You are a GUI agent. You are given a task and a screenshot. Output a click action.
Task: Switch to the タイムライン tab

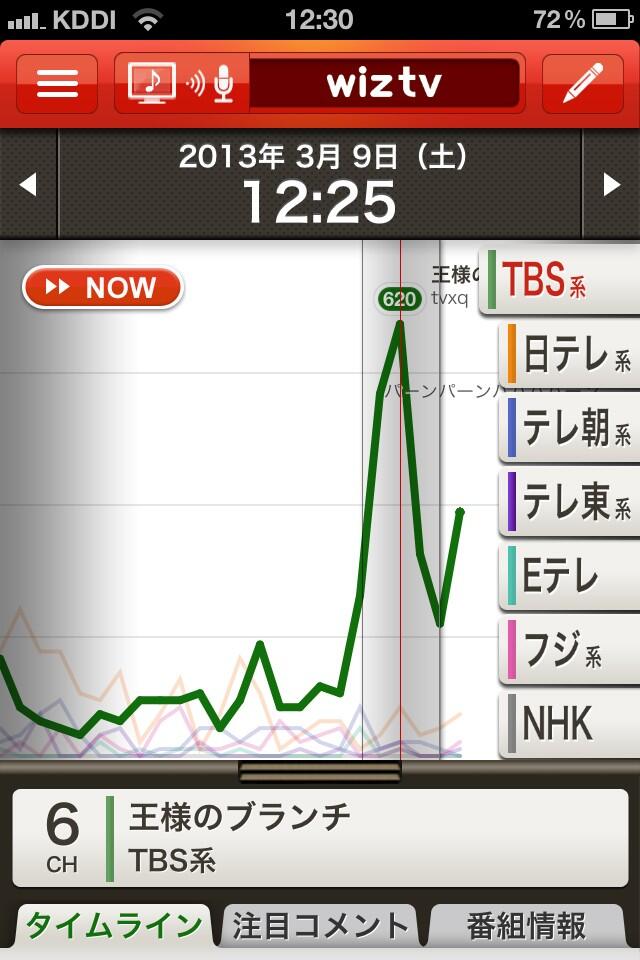[110, 926]
